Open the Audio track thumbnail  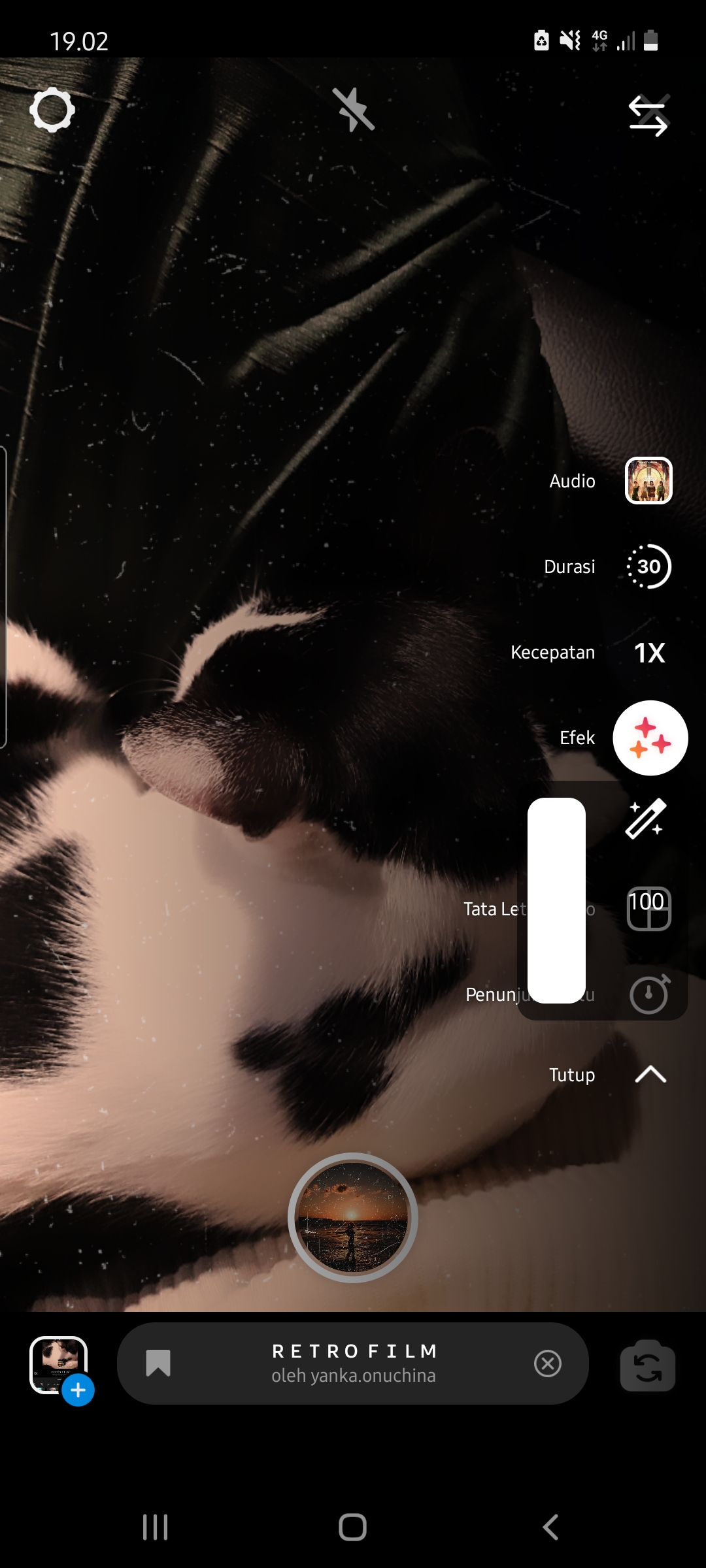coord(648,481)
